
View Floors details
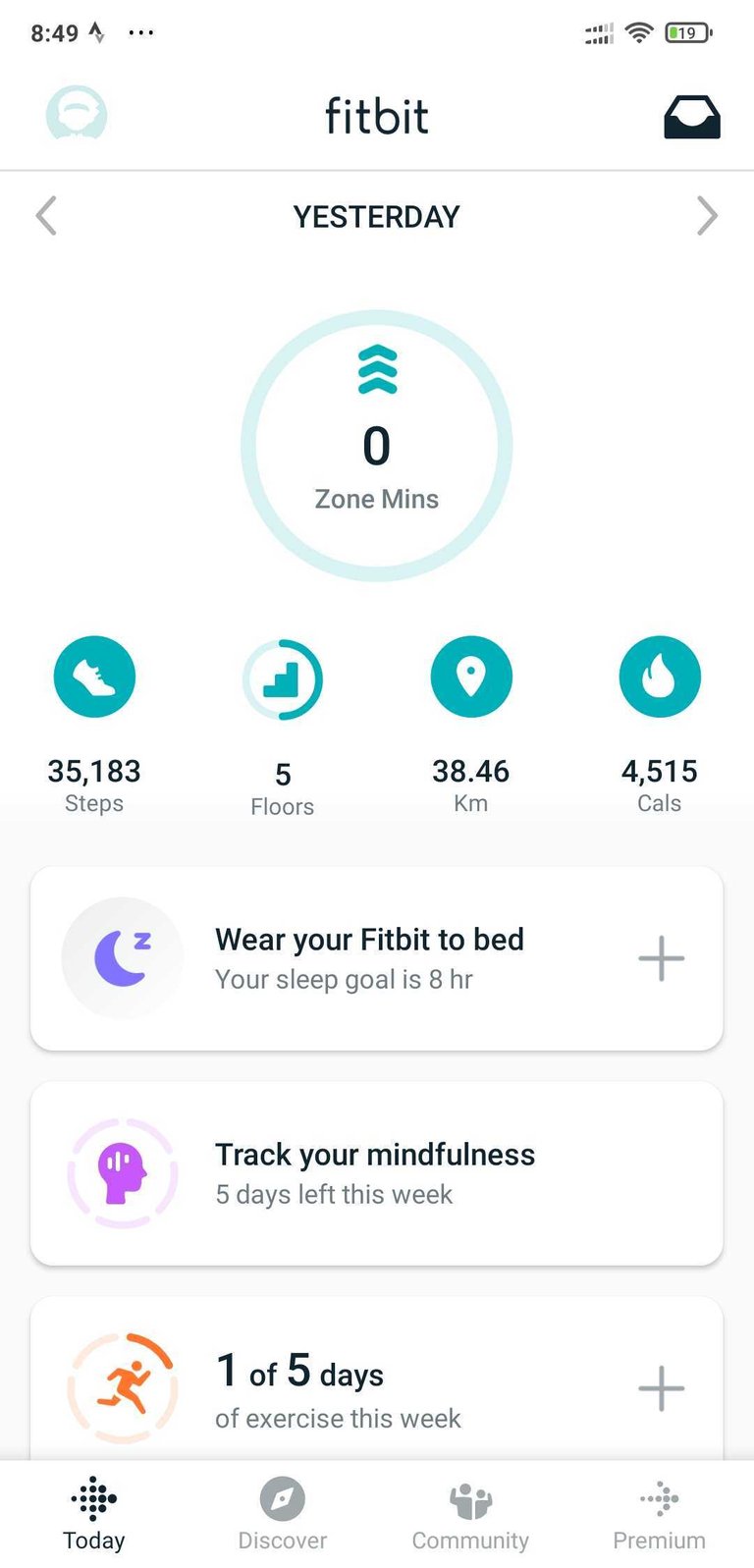pos(283,729)
